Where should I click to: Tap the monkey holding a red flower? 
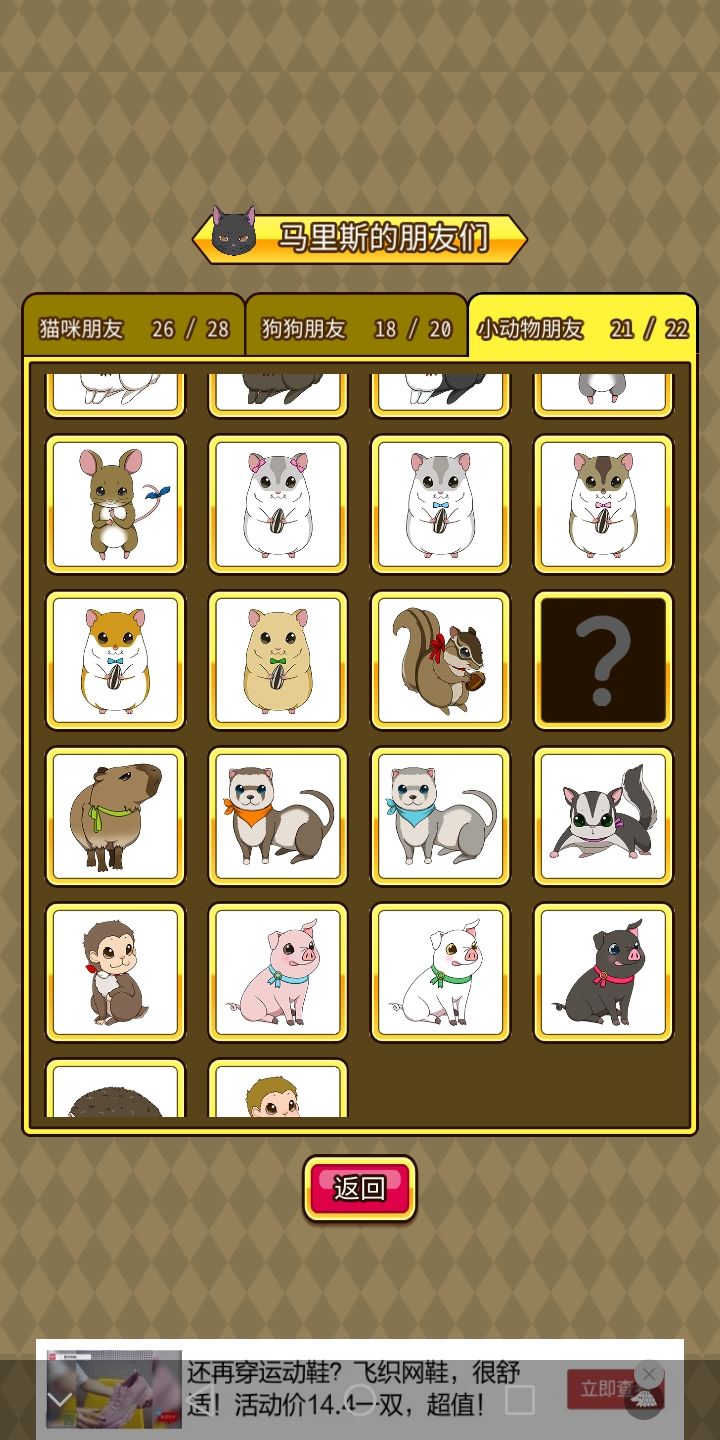pyautogui.click(x=115, y=971)
